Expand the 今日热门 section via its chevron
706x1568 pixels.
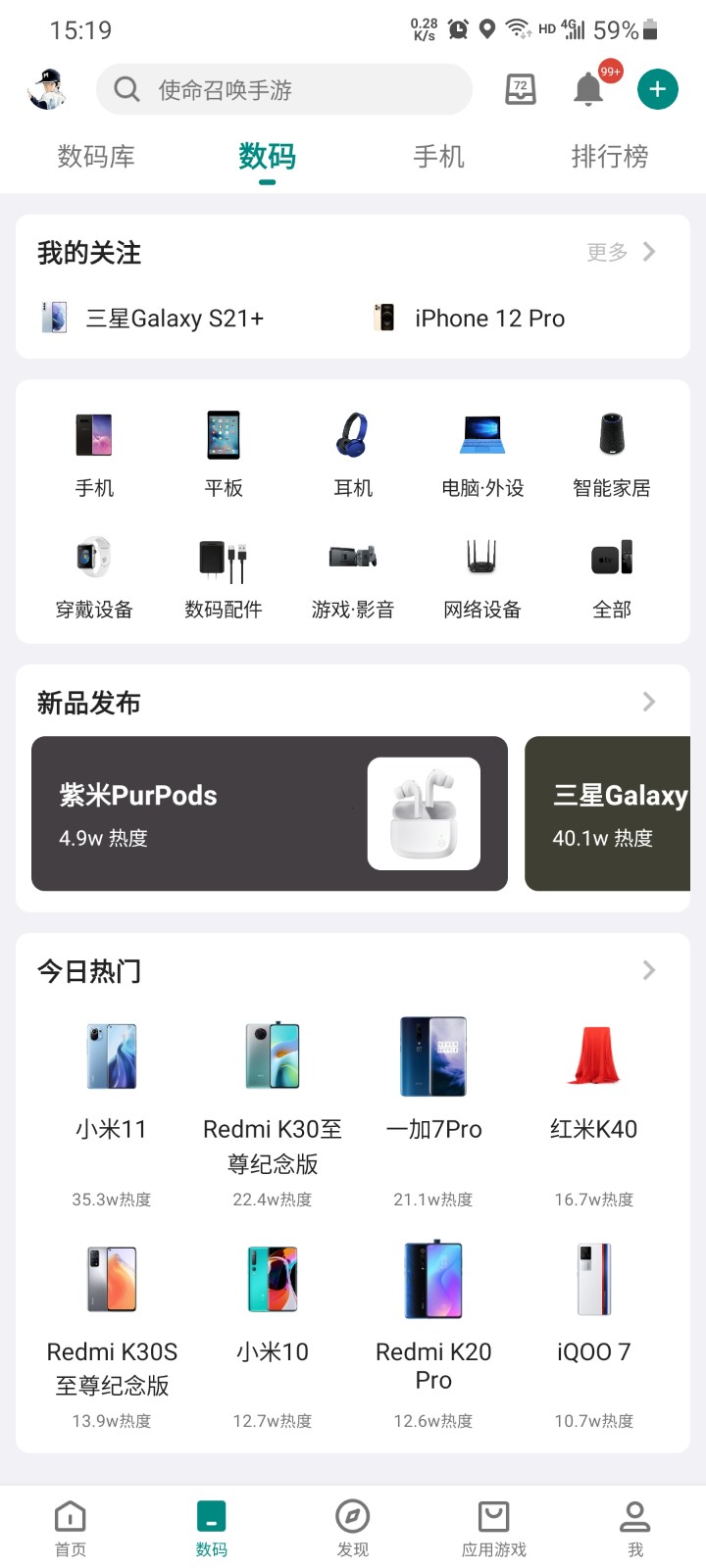tap(647, 970)
